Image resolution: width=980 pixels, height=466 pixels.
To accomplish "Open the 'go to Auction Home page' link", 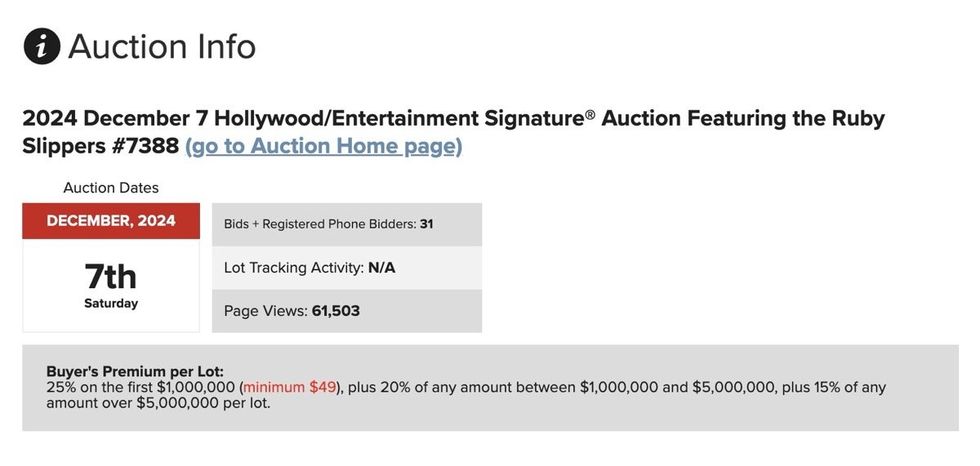I will (323, 146).
